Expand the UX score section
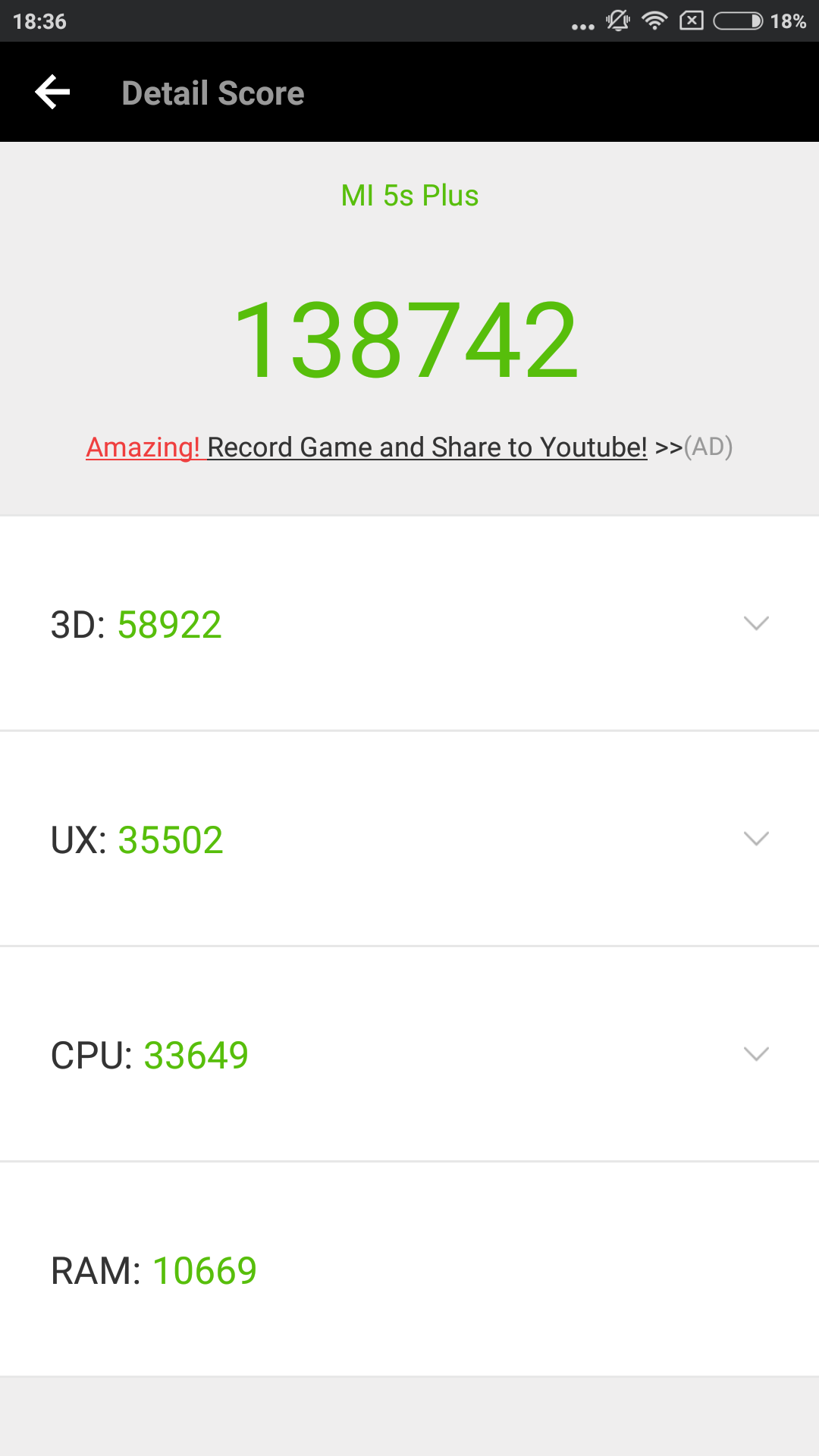The image size is (819, 1456). pos(409,839)
